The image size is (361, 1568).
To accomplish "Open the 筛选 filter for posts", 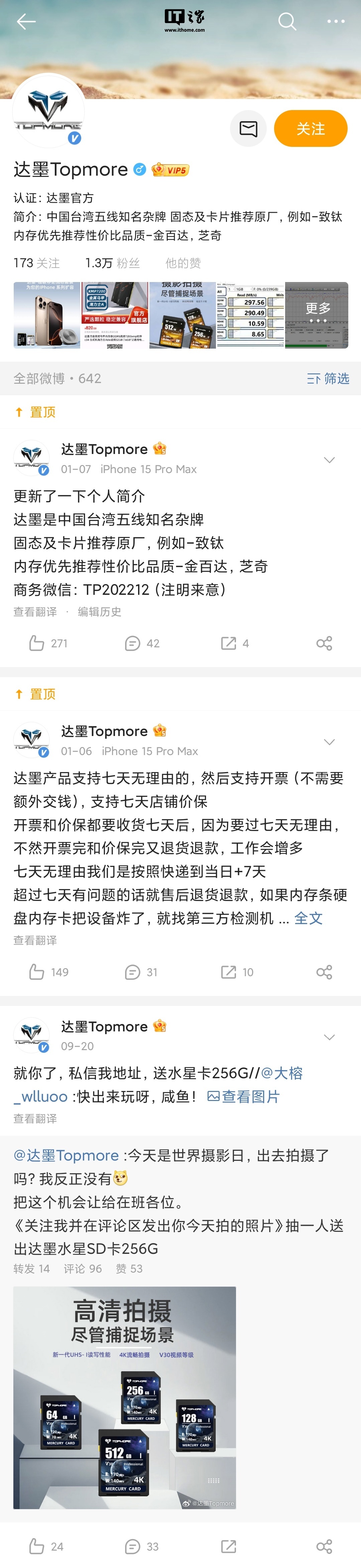I will 328,379.
